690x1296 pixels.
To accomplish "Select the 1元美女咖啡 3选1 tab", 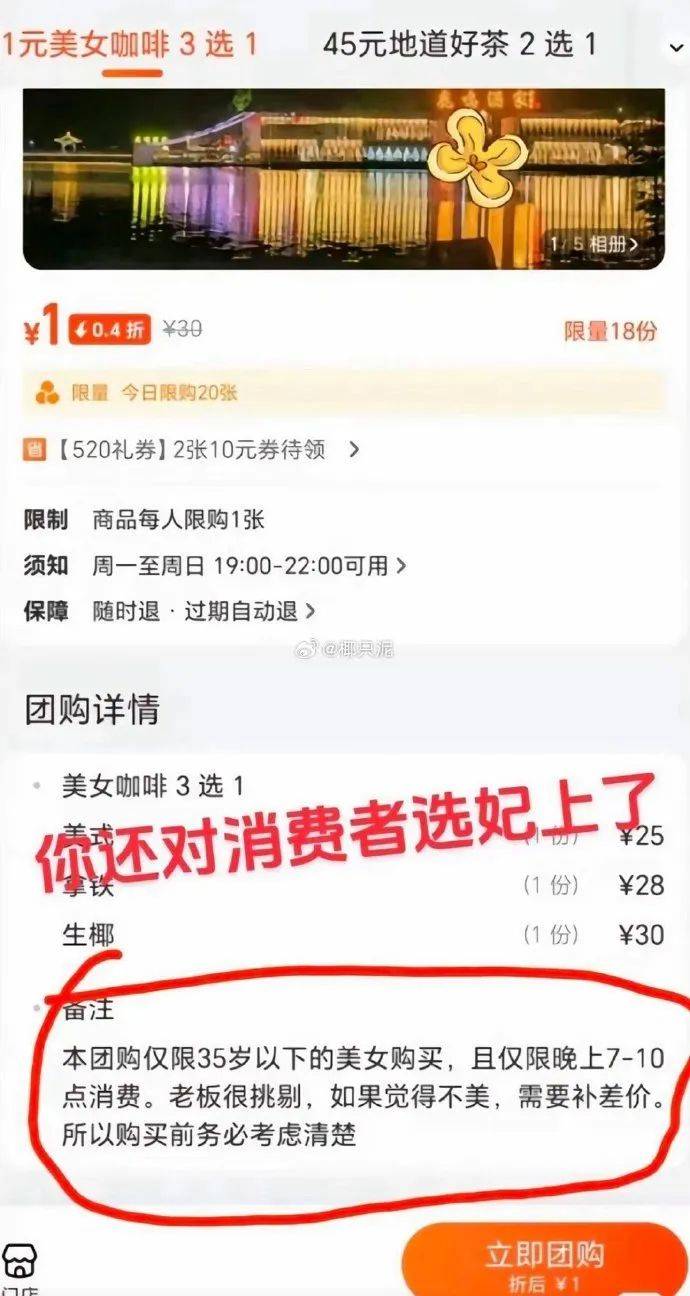I will 130,44.
